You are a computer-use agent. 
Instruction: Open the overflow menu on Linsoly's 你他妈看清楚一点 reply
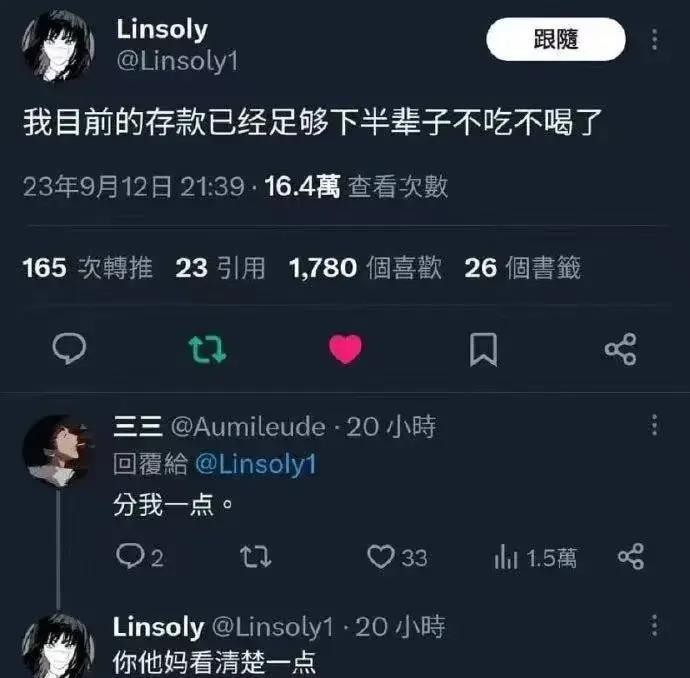pos(655,628)
